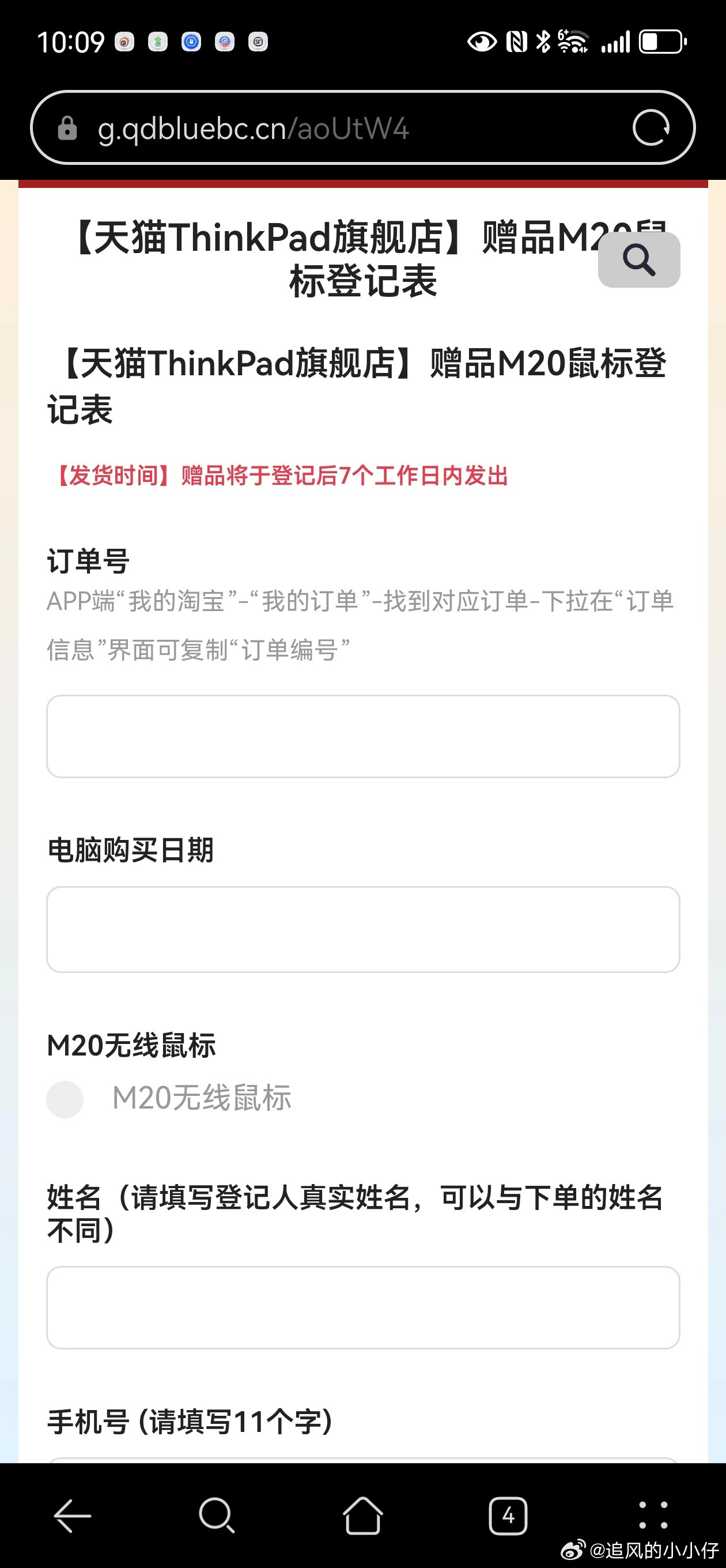This screenshot has height=1568, width=726.
Task: Tap the address bar showing g.qdbluebc.cn/aoUtW4
Action: (256, 127)
